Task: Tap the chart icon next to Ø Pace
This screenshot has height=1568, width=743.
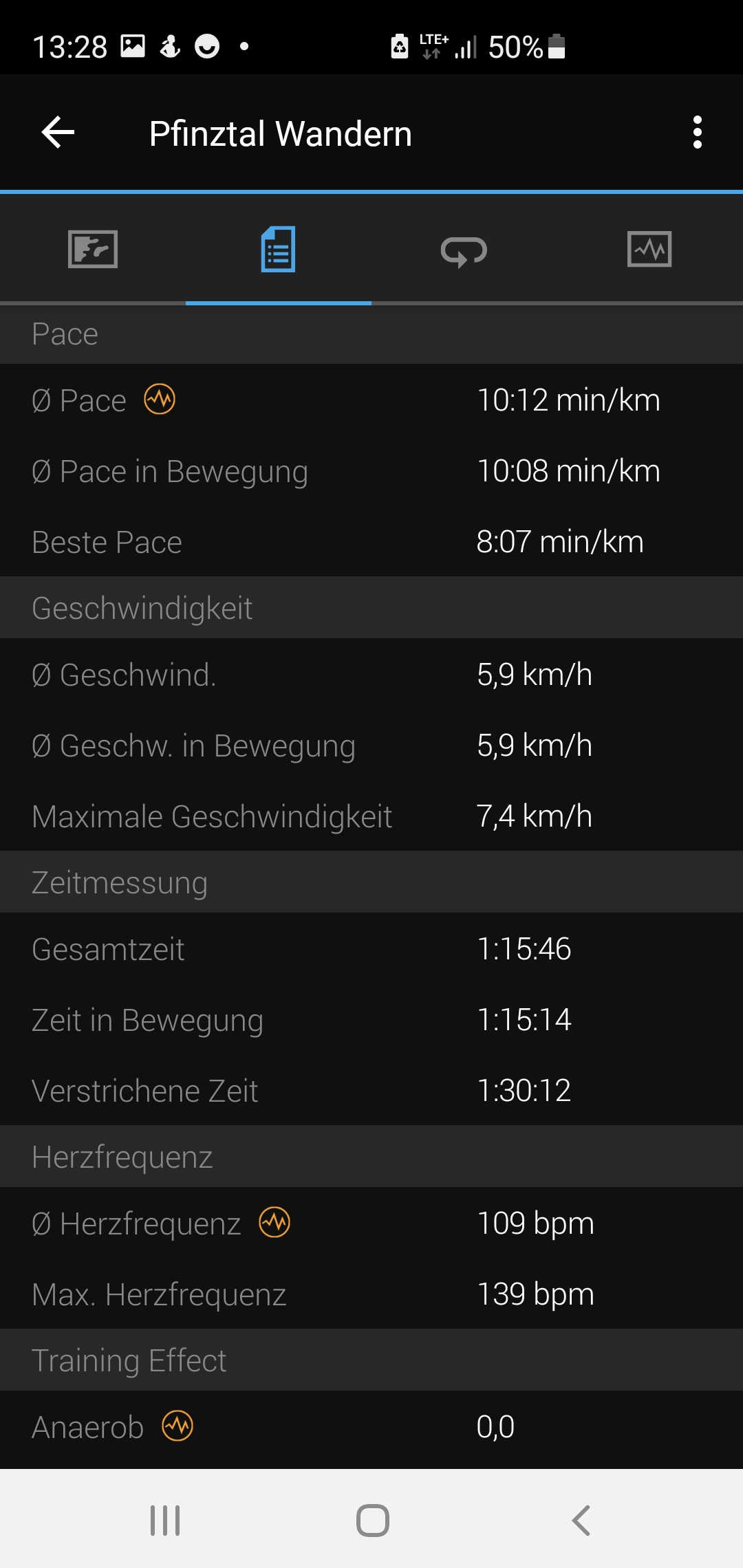Action: click(160, 400)
